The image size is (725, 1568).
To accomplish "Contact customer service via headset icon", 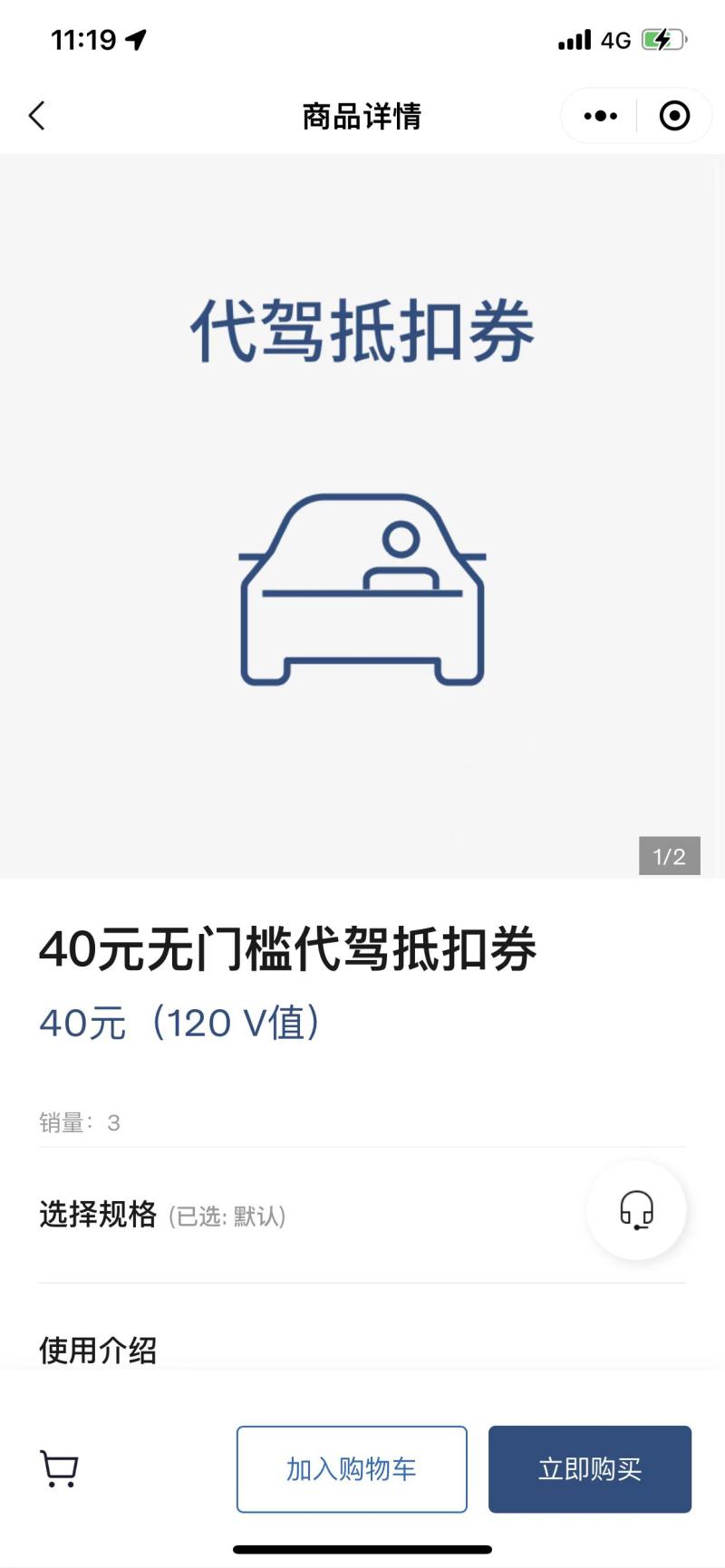I will click(636, 1210).
